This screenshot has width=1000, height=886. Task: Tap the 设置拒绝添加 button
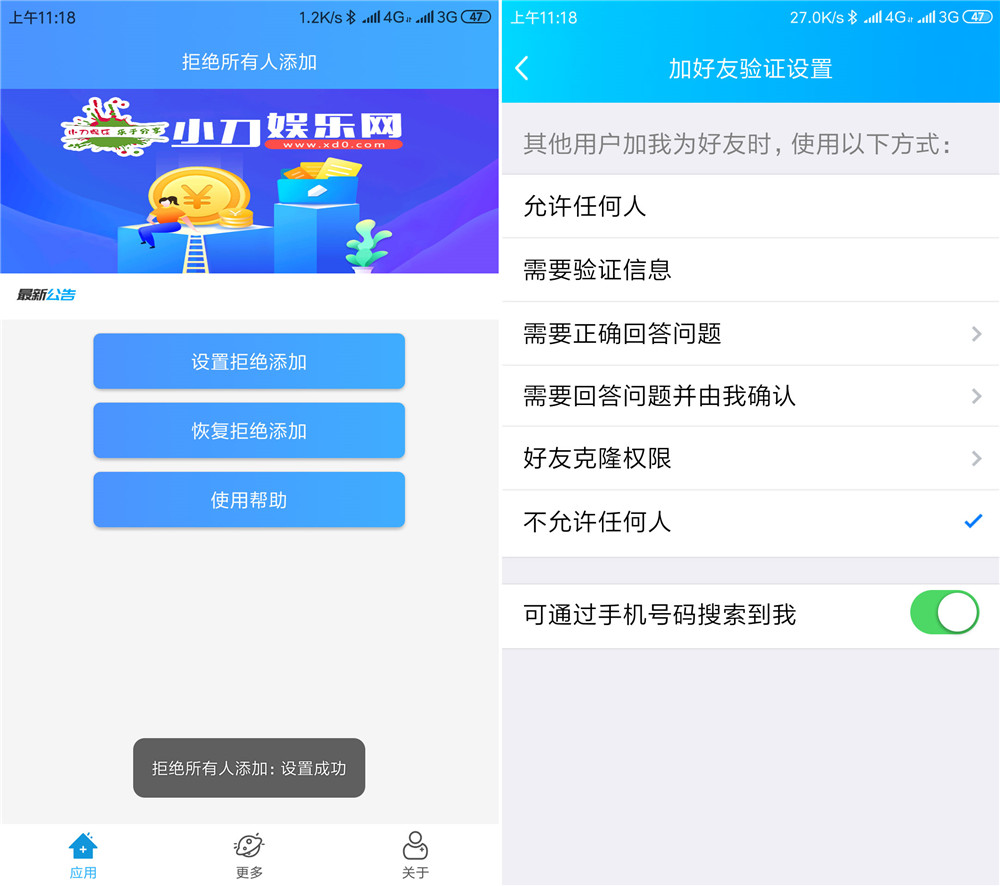coord(249,361)
